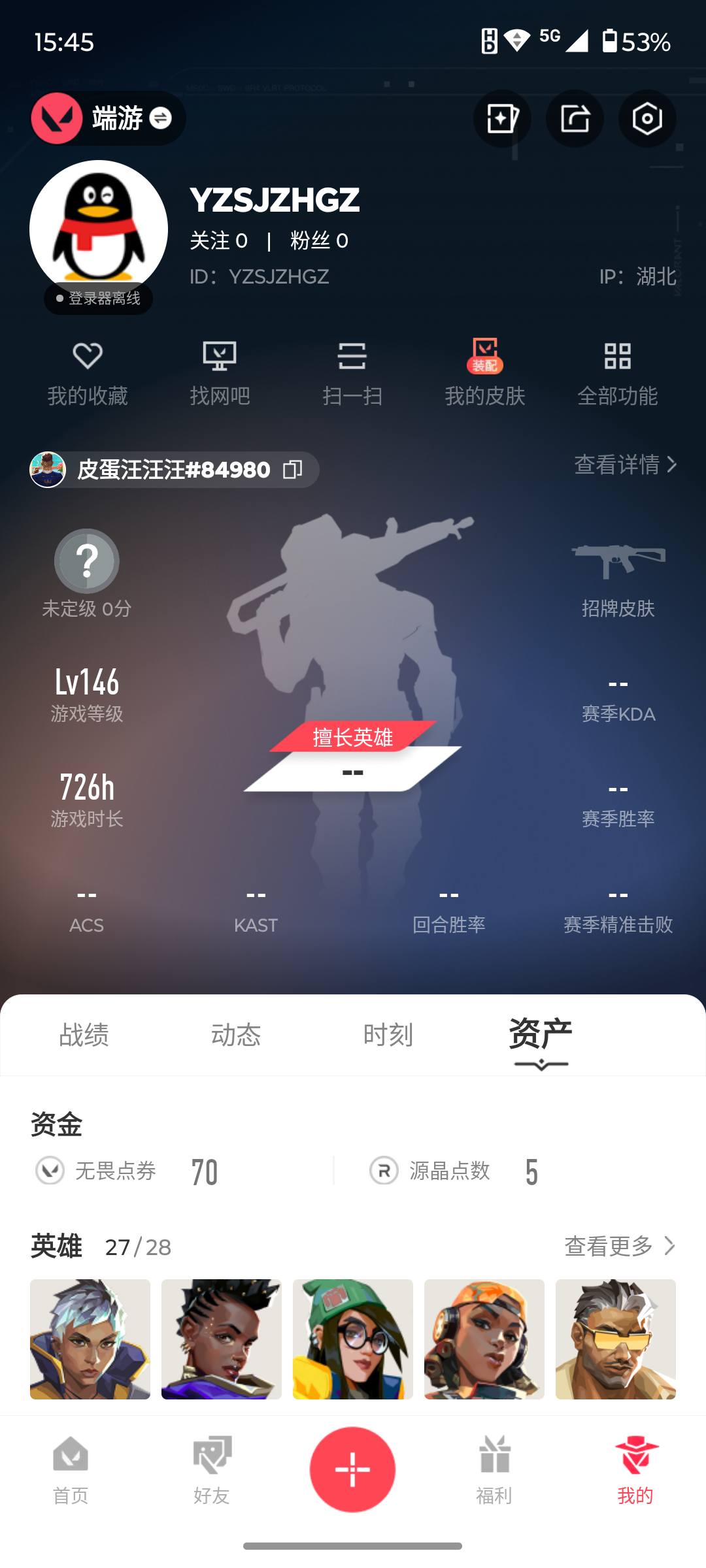
Task: Open the 全部功能 grid icon
Action: [x=618, y=372]
